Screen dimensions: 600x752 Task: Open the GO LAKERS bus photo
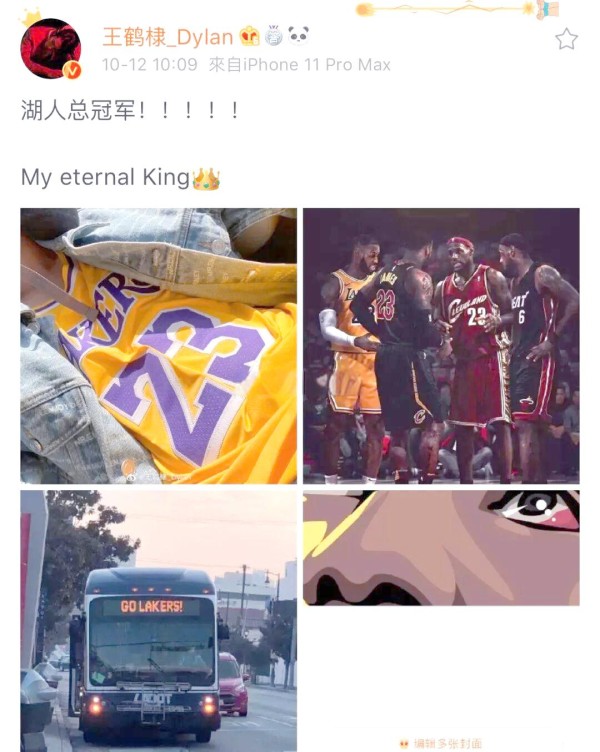coord(158,620)
